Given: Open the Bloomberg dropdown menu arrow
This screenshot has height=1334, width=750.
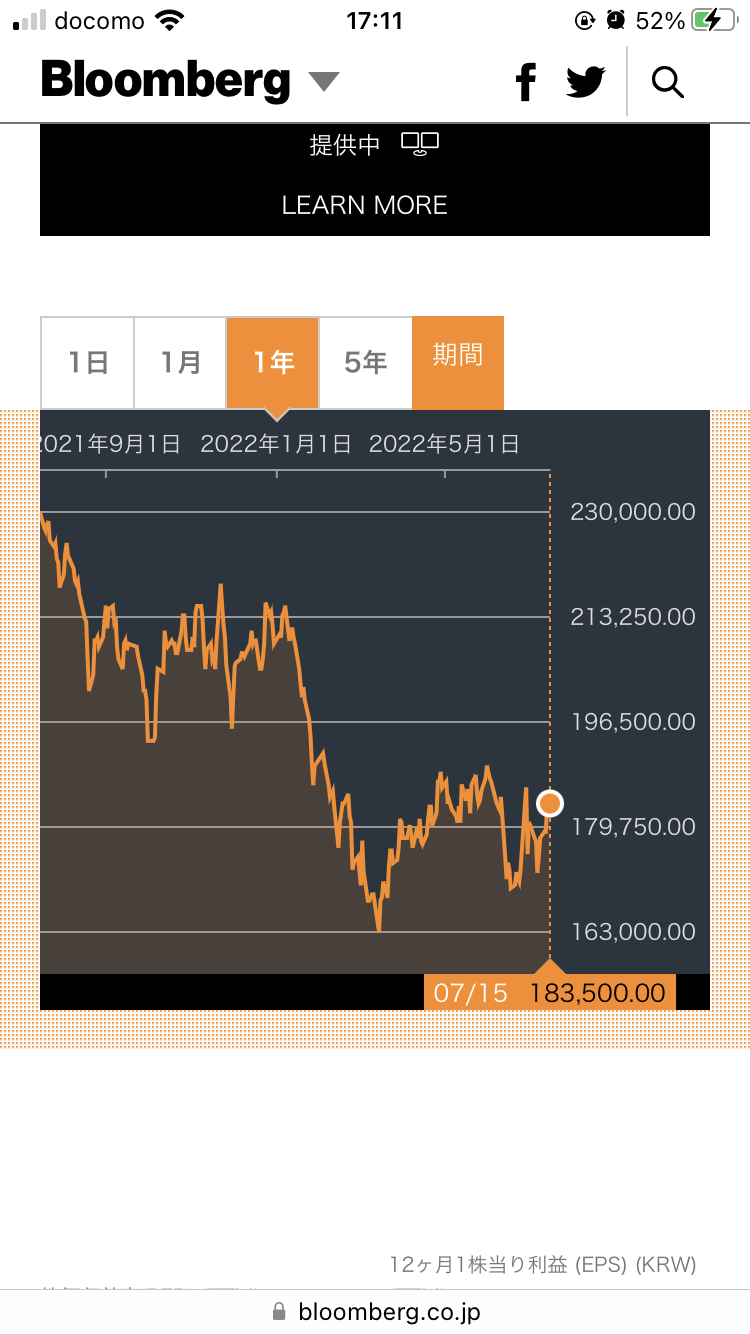Looking at the screenshot, I should [323, 82].
